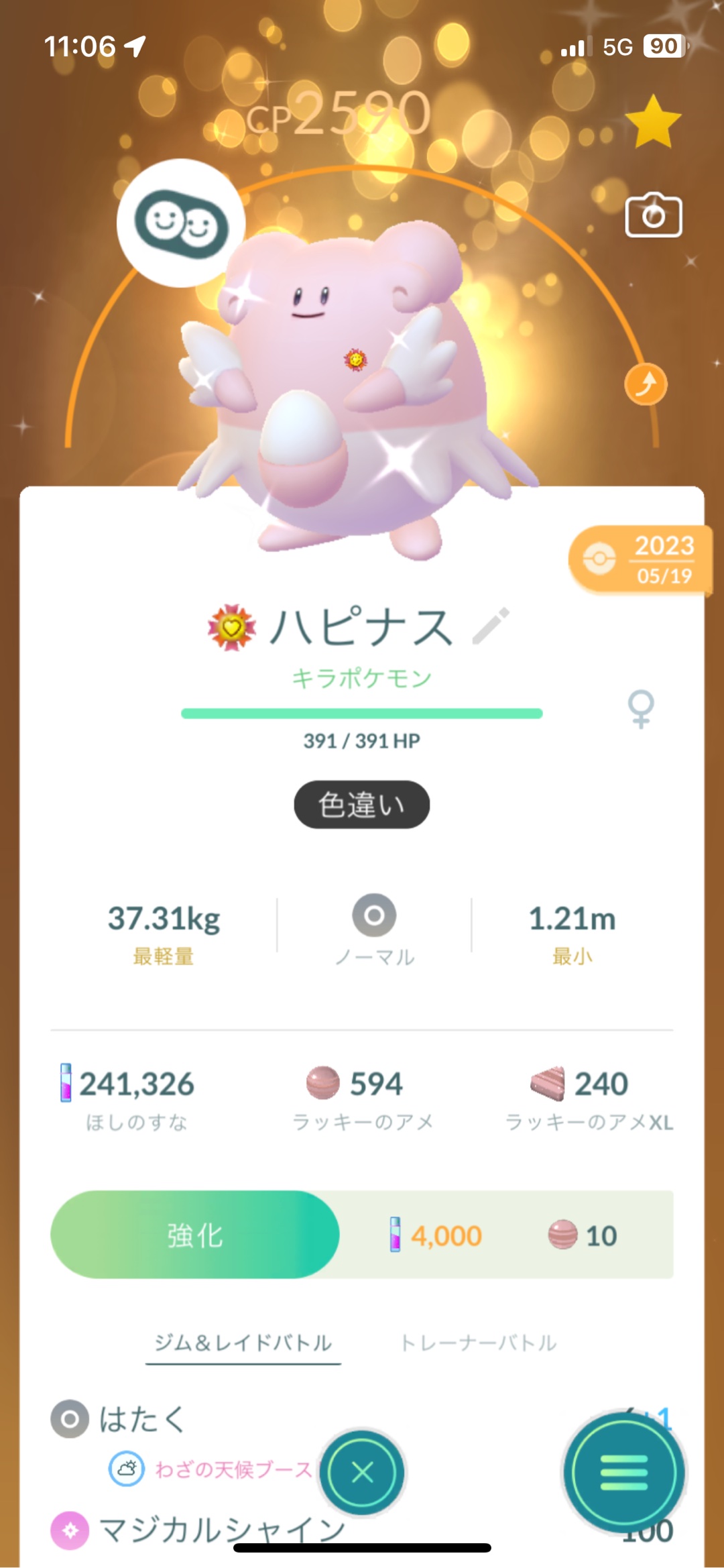The width and height of the screenshot is (724, 1568).
Task: Open the green hamburger menu
Action: point(623,1473)
